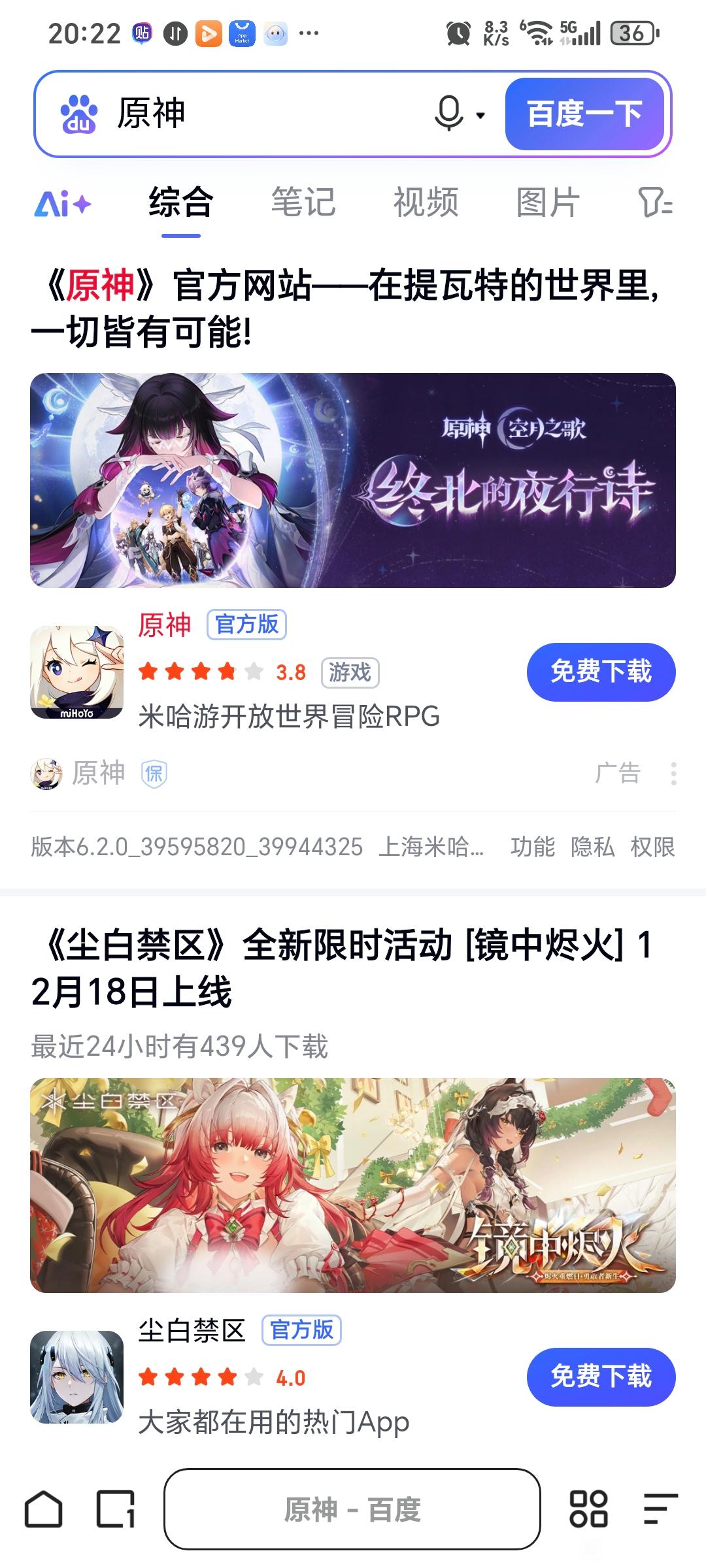
Task: Switch to the 笔记 tab
Action: [303, 203]
